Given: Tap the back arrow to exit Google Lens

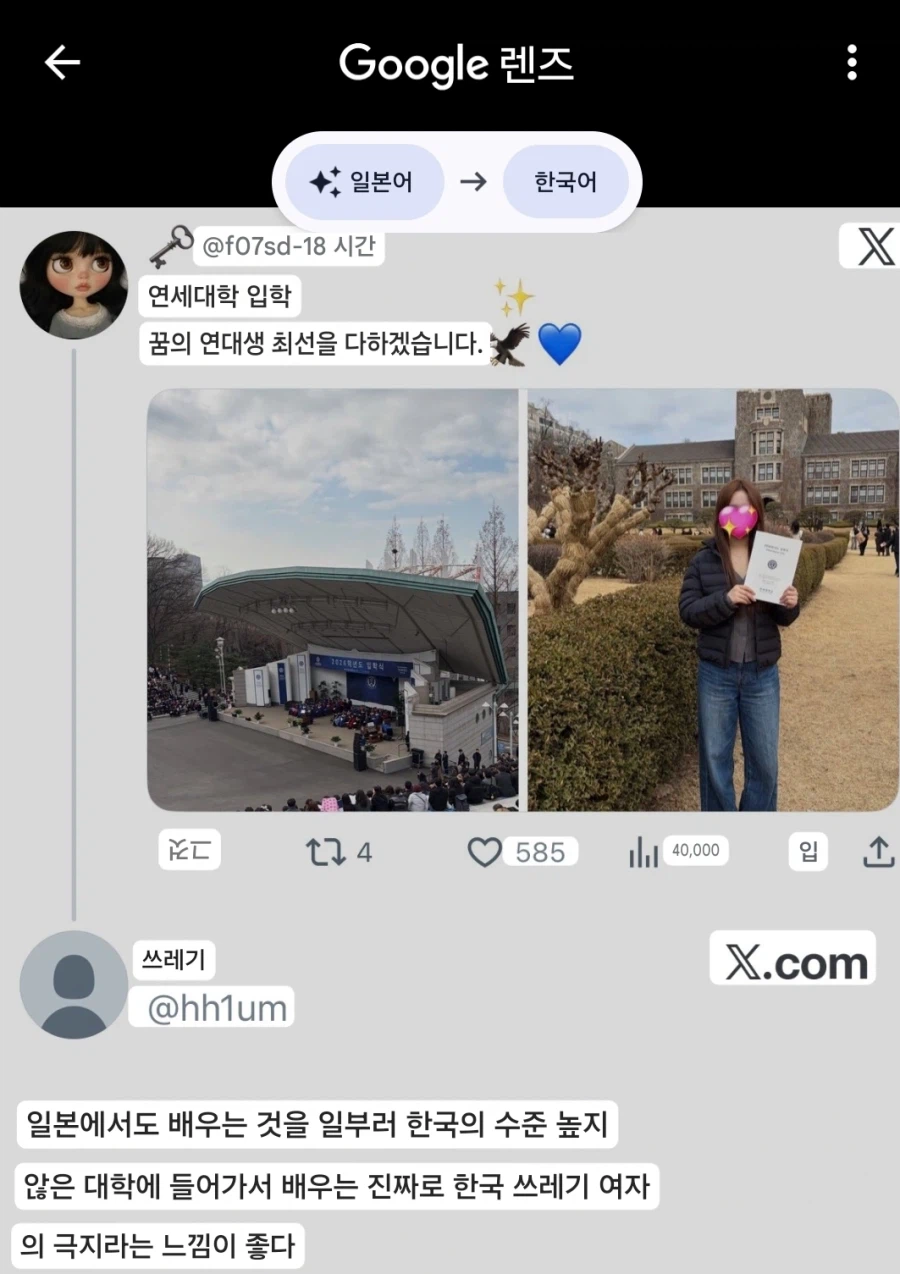Looking at the screenshot, I should pos(62,62).
